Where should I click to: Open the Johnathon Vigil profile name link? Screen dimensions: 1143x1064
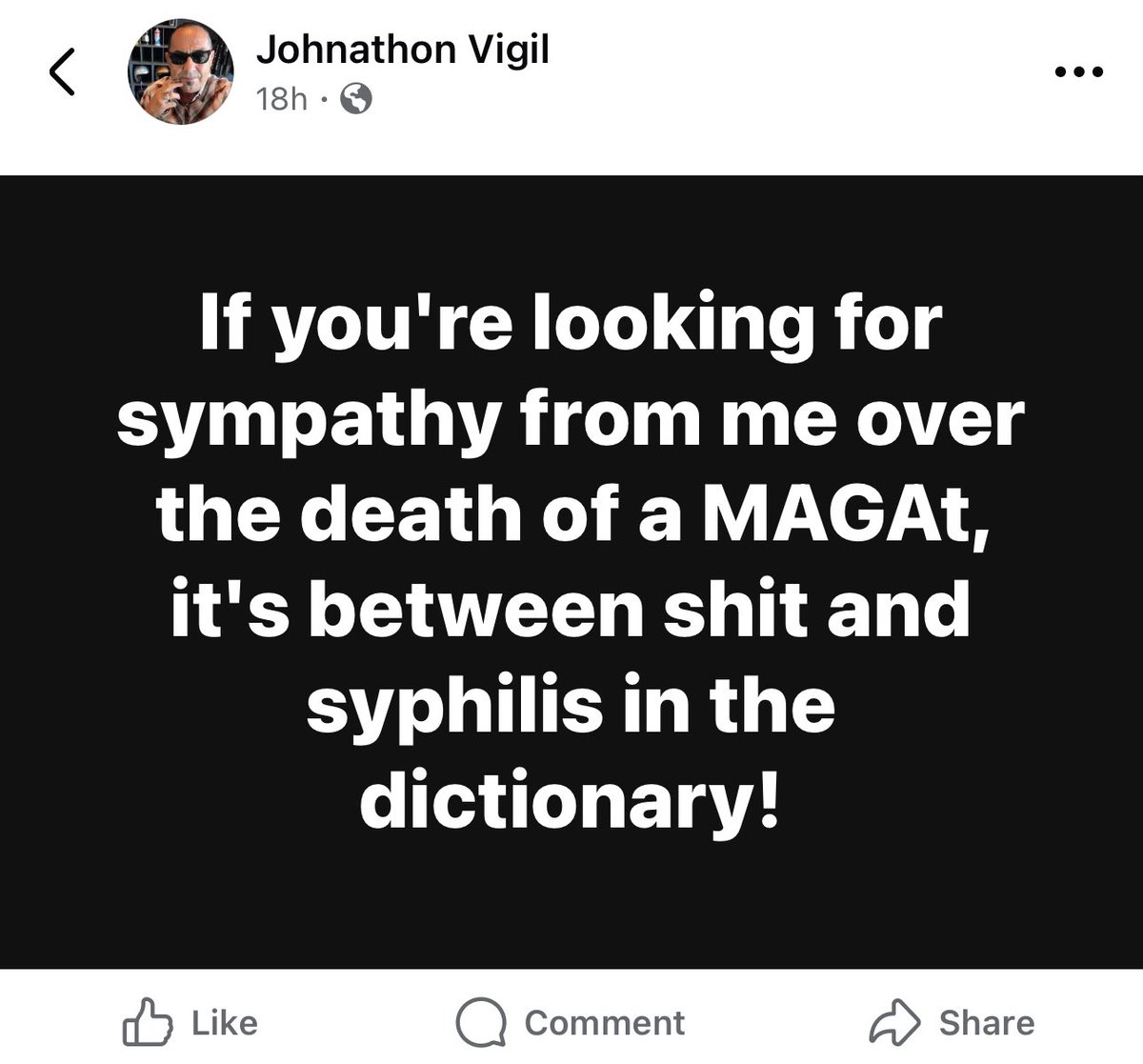(402, 50)
